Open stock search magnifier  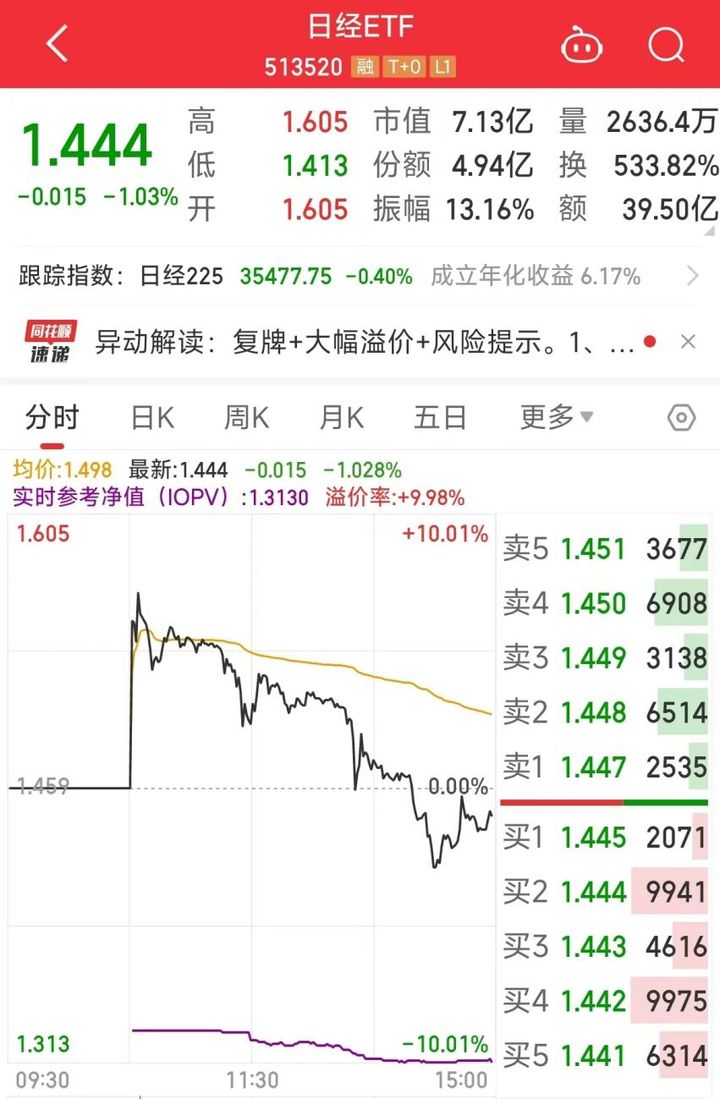click(x=665, y=44)
